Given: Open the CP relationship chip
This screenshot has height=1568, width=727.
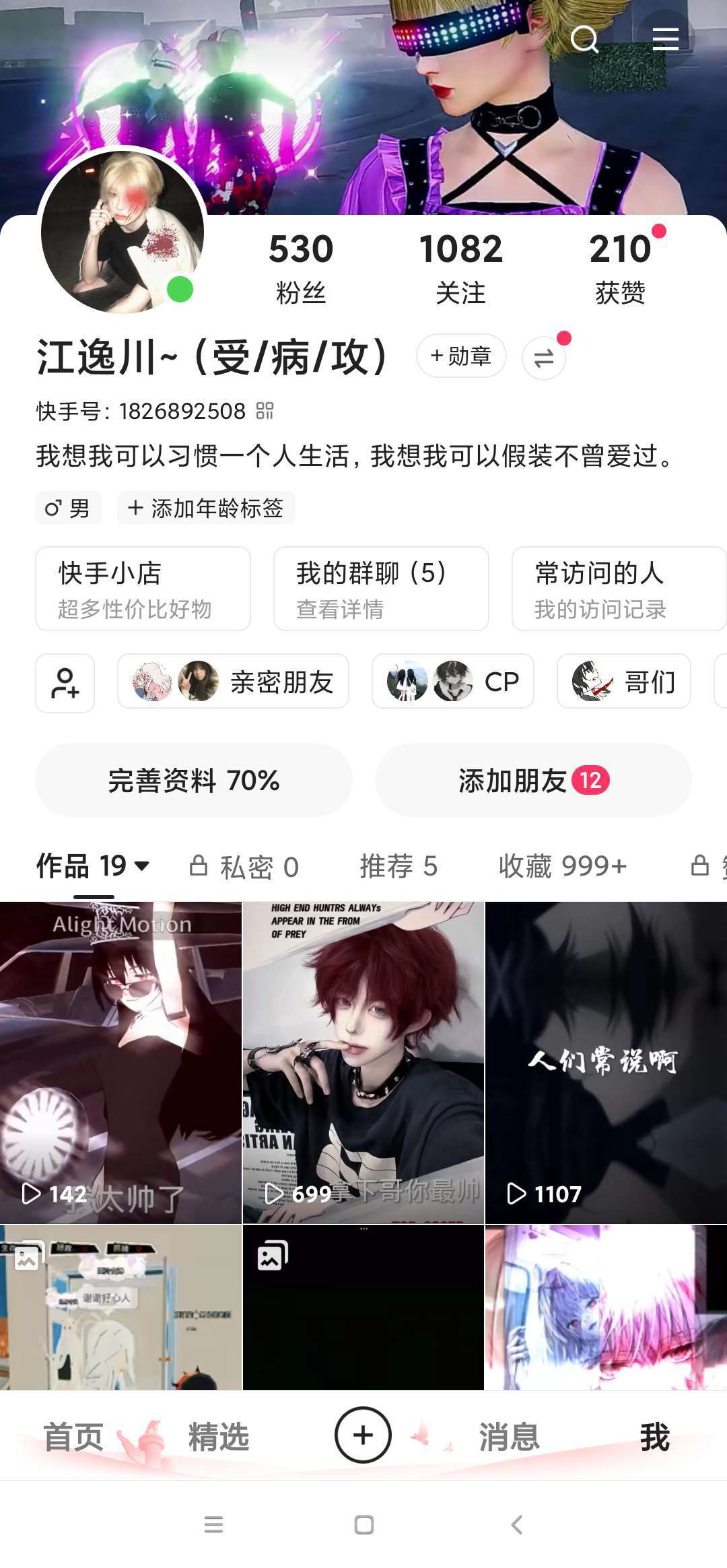Looking at the screenshot, I should point(452,681).
